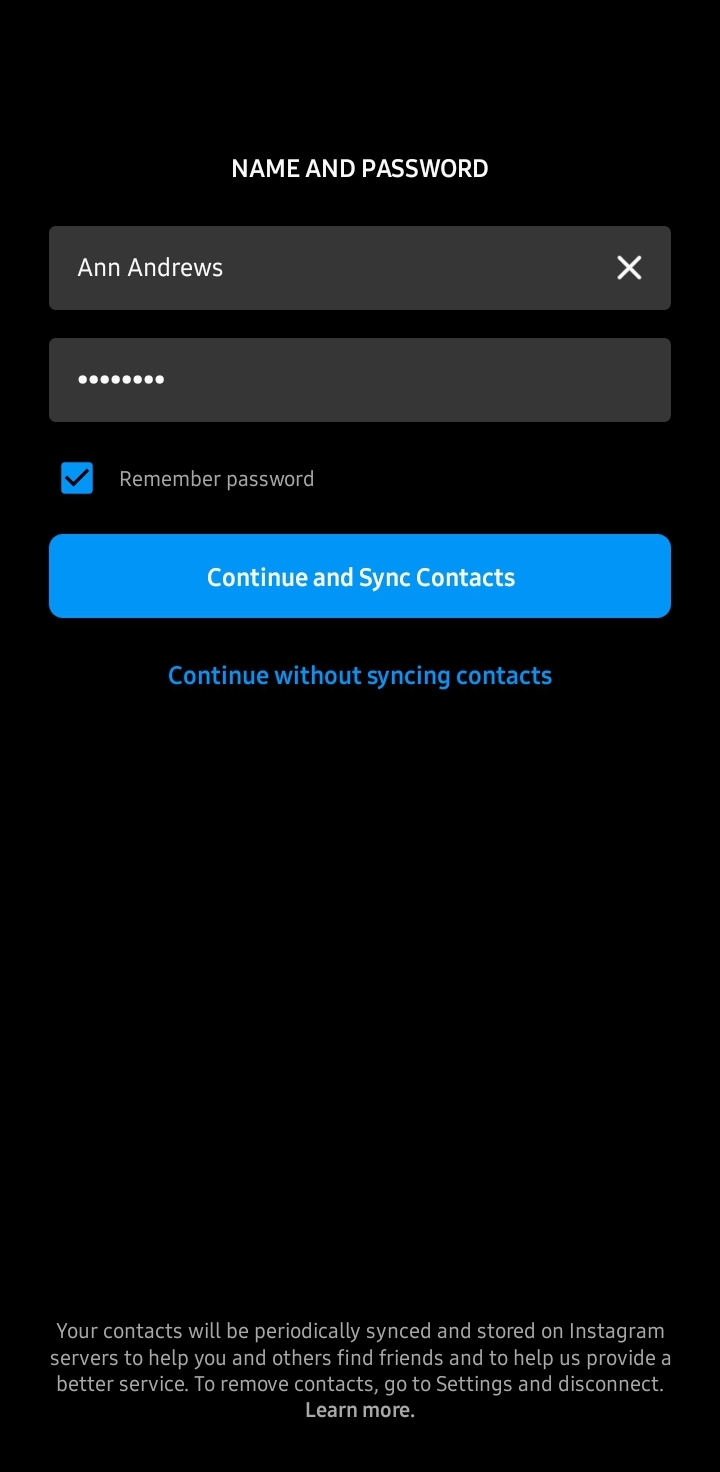The height and width of the screenshot is (1472, 720).
Task: Tap the Ann Andrews name field
Action: point(359,268)
